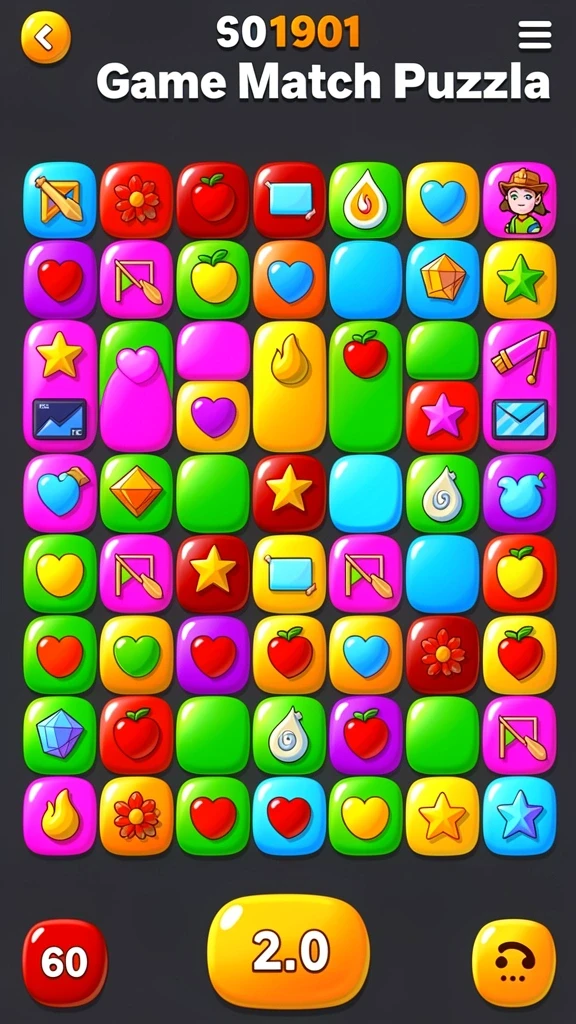The image size is (576, 1024).
Task: Tap the orange gem on blue tile
Action: [443, 280]
